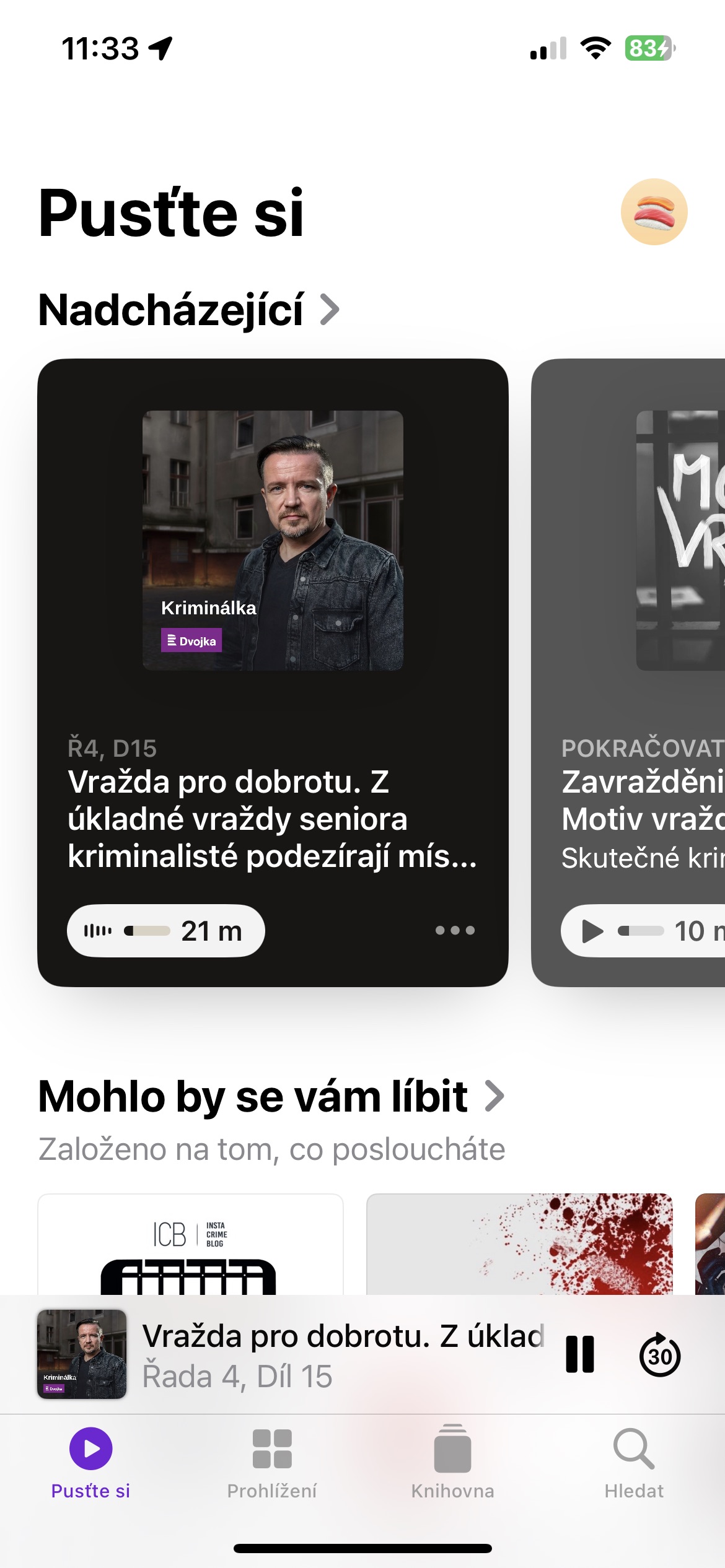Skip forward 30 seconds
This screenshot has height=1568, width=725.
coord(660,1354)
